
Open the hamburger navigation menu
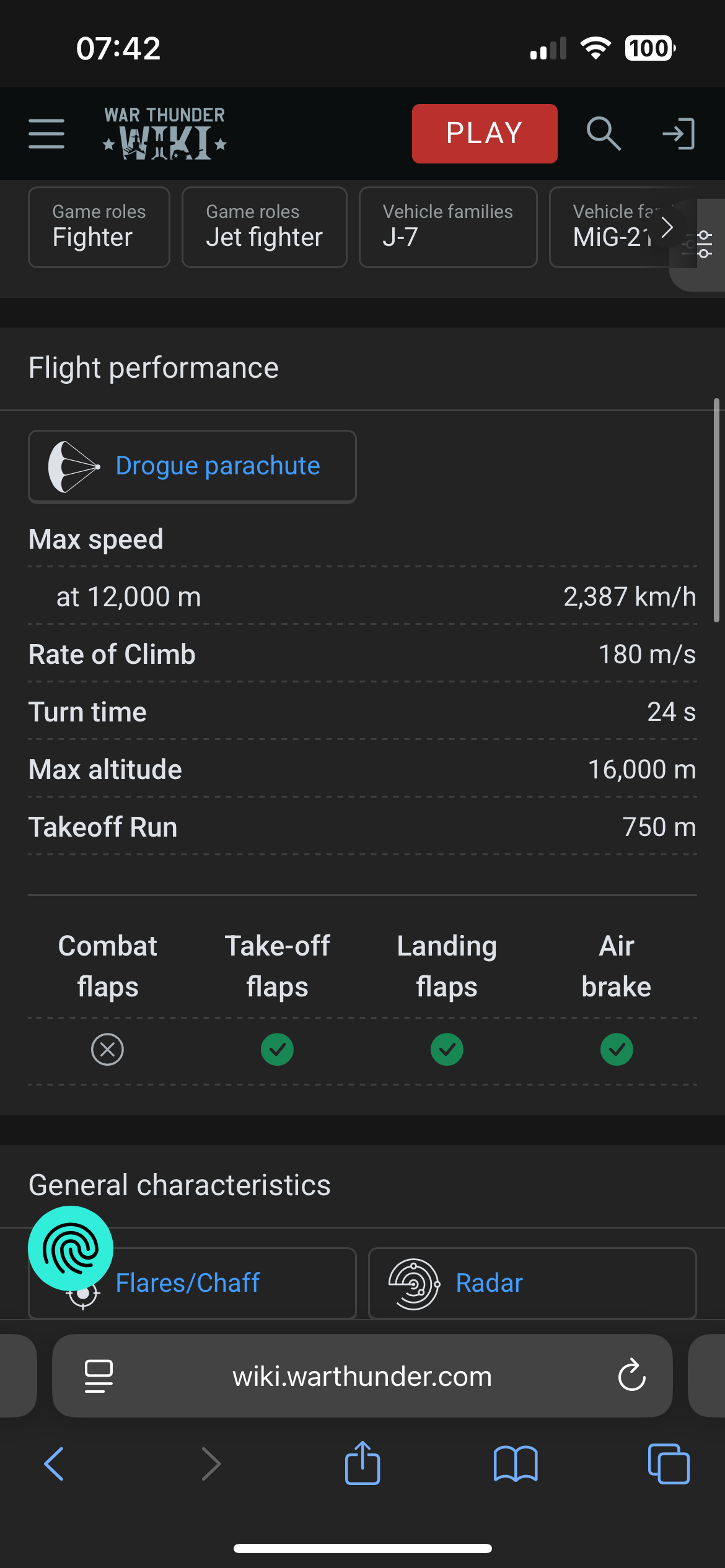(46, 134)
